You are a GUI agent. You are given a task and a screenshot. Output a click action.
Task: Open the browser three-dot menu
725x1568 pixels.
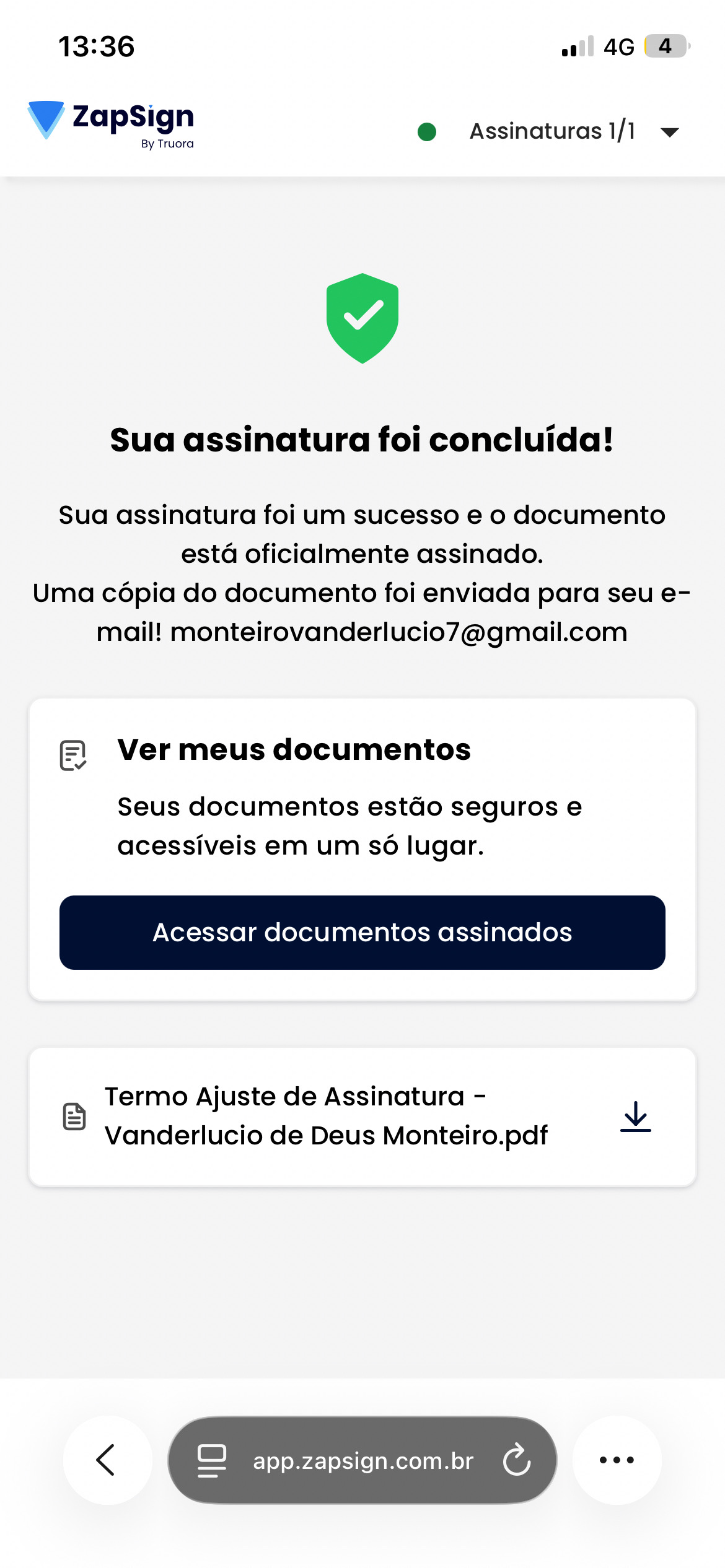click(617, 1460)
